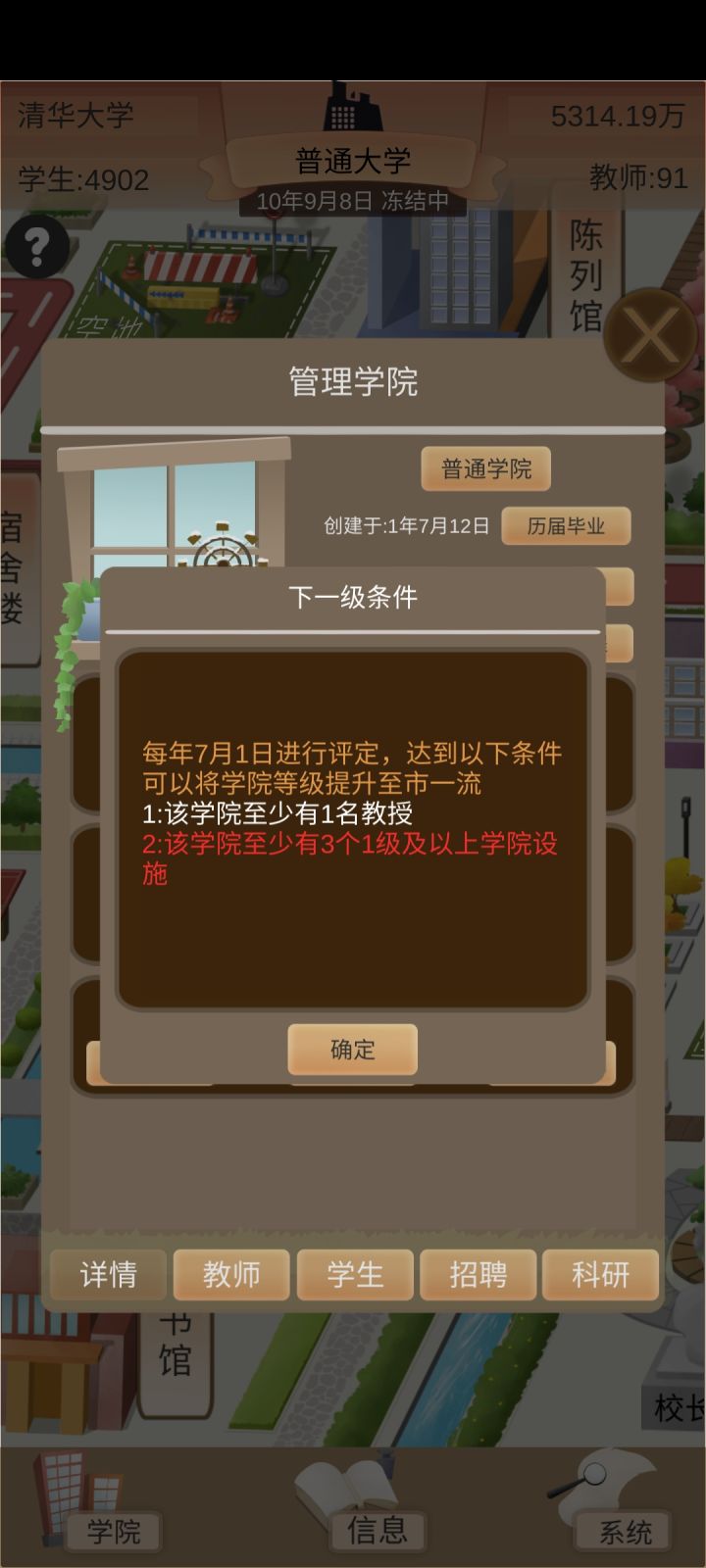Switch to the 详情 tab
The width and height of the screenshot is (706, 1568).
(x=108, y=1275)
